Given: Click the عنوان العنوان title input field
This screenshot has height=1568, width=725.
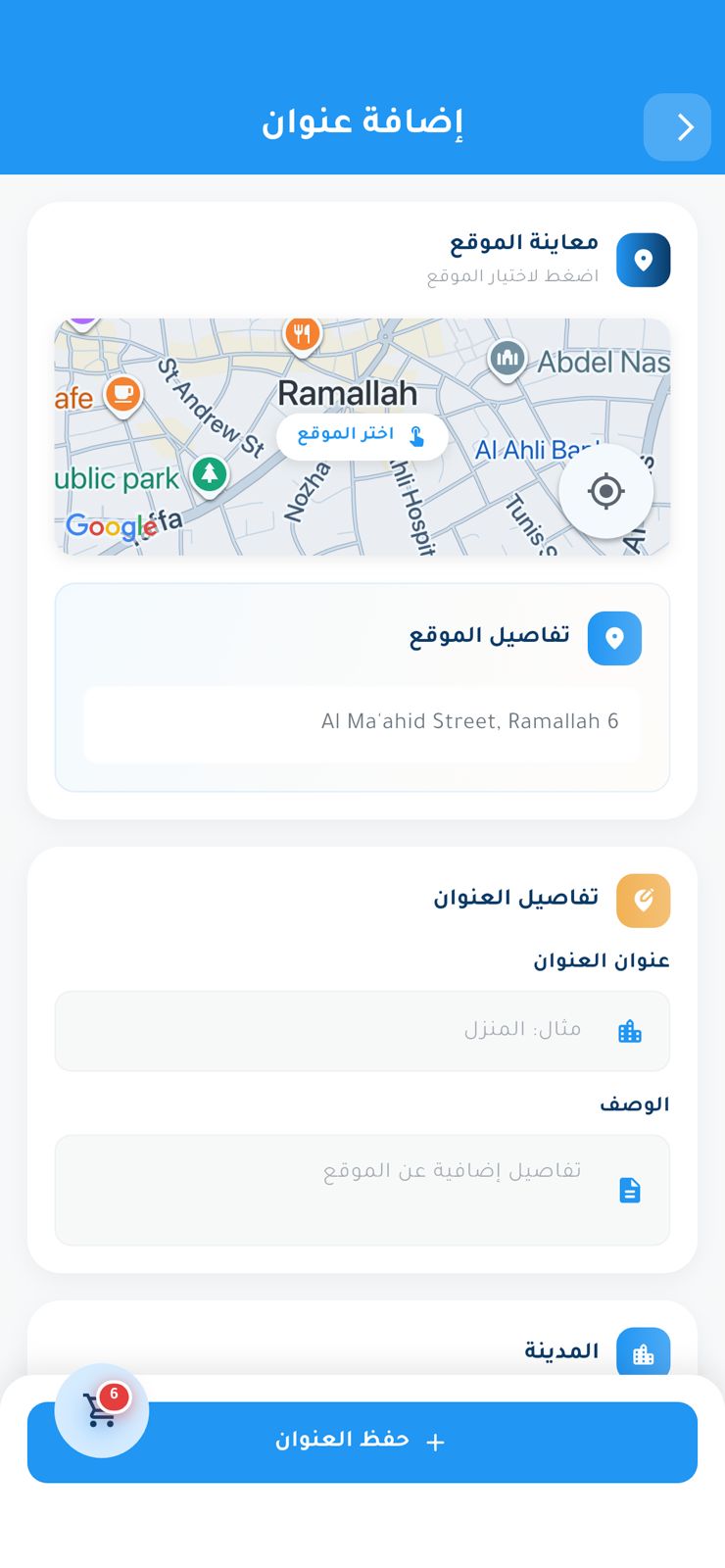Looking at the screenshot, I should point(362,1031).
